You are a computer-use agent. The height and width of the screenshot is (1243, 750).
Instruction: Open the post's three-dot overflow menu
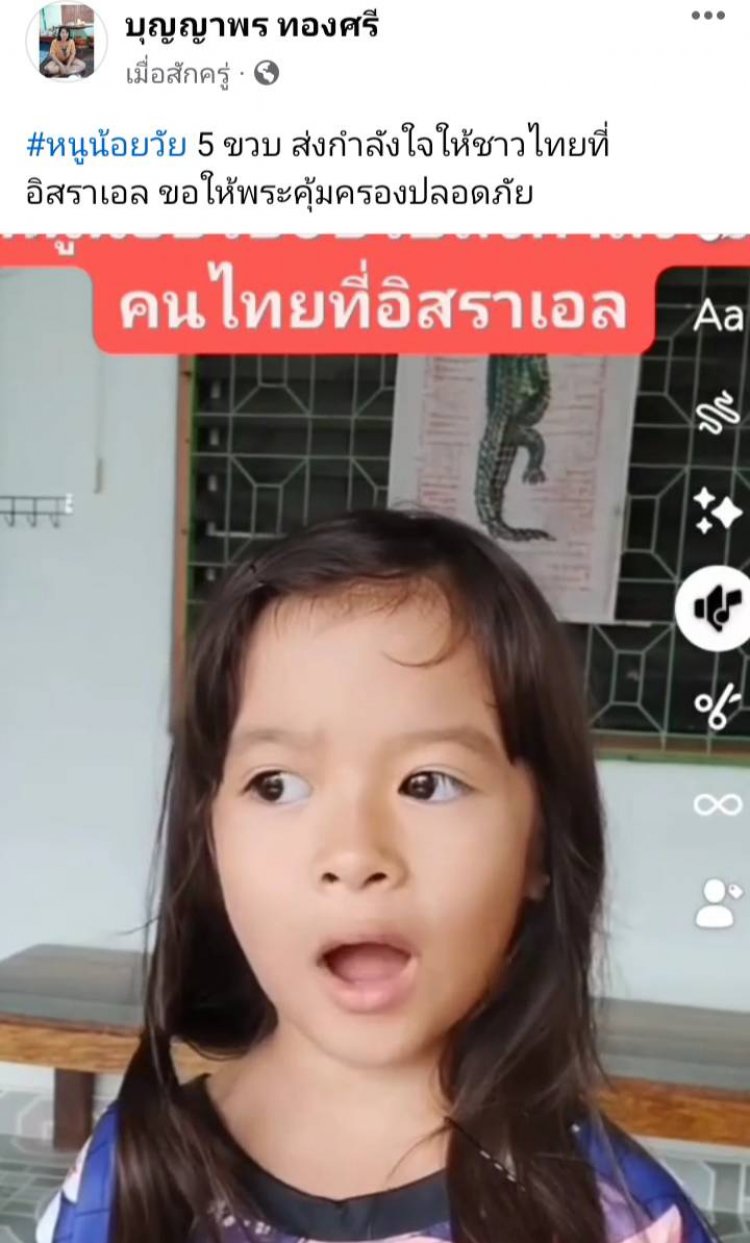click(708, 16)
